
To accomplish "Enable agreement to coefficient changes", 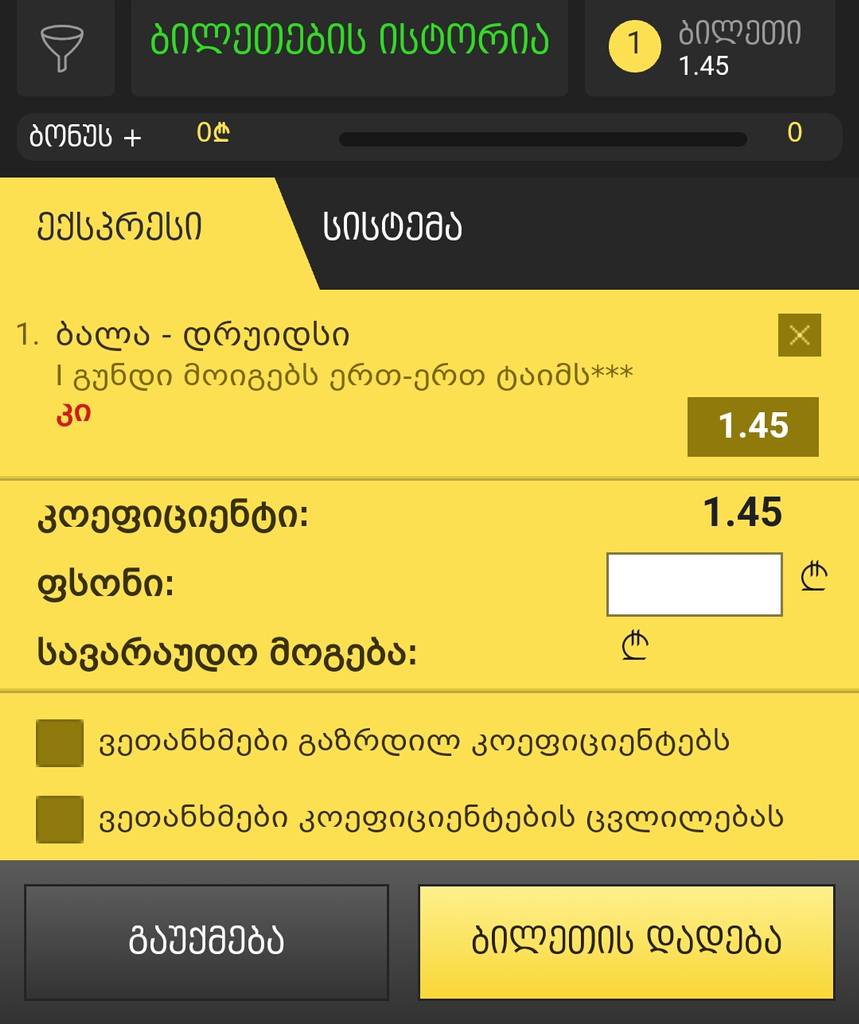I will click(x=59, y=818).
